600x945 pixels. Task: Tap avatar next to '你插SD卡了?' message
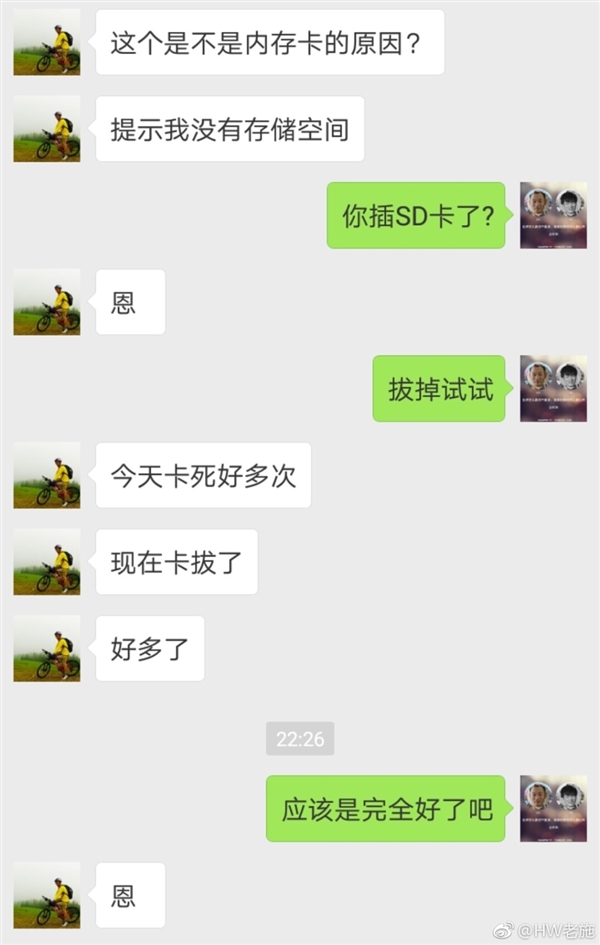click(x=553, y=215)
